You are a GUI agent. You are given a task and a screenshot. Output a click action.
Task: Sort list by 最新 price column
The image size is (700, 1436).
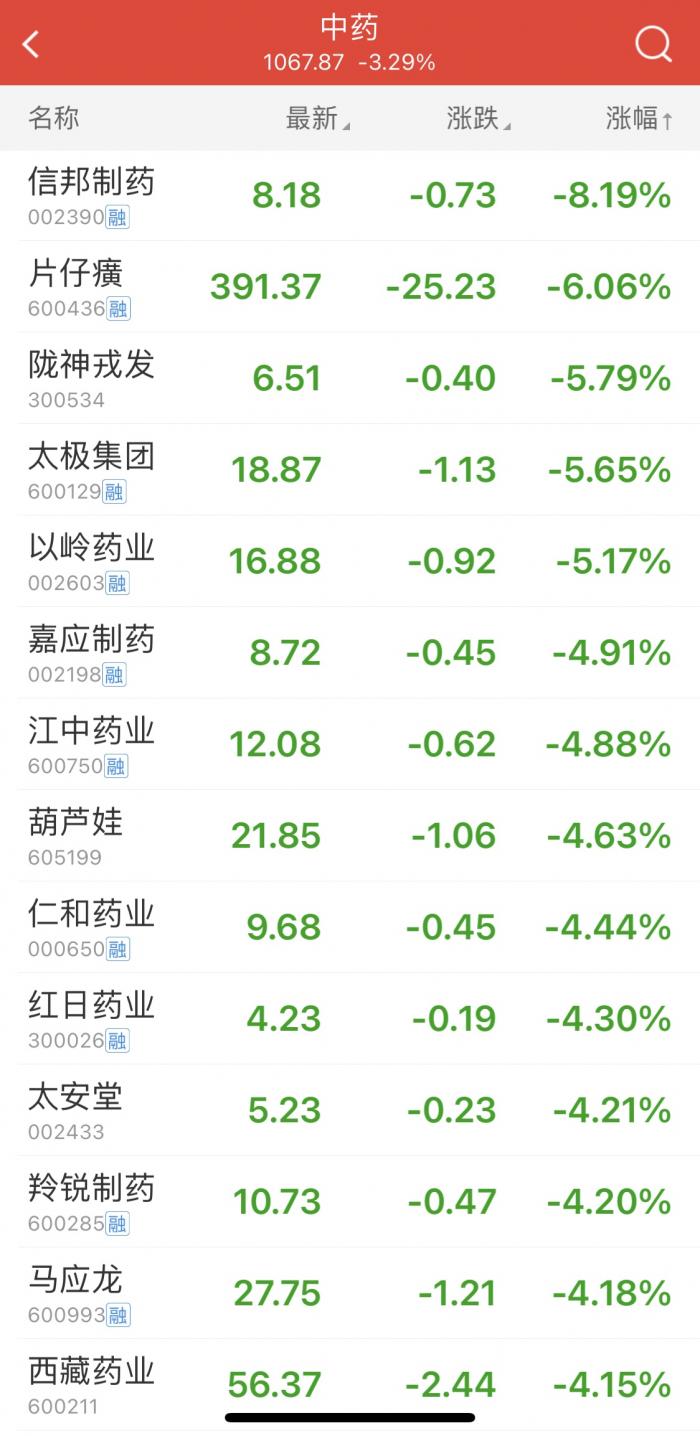(x=317, y=119)
